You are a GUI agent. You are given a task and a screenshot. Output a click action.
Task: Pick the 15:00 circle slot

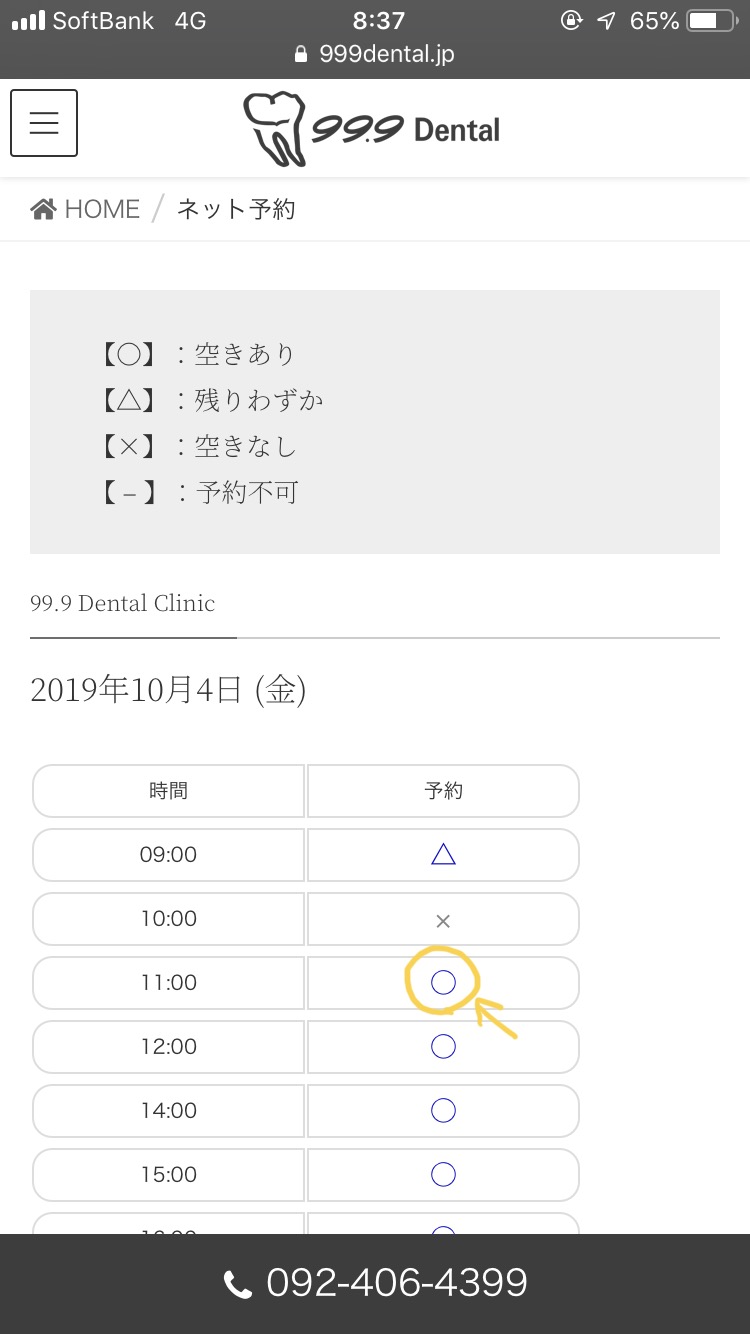443,1174
